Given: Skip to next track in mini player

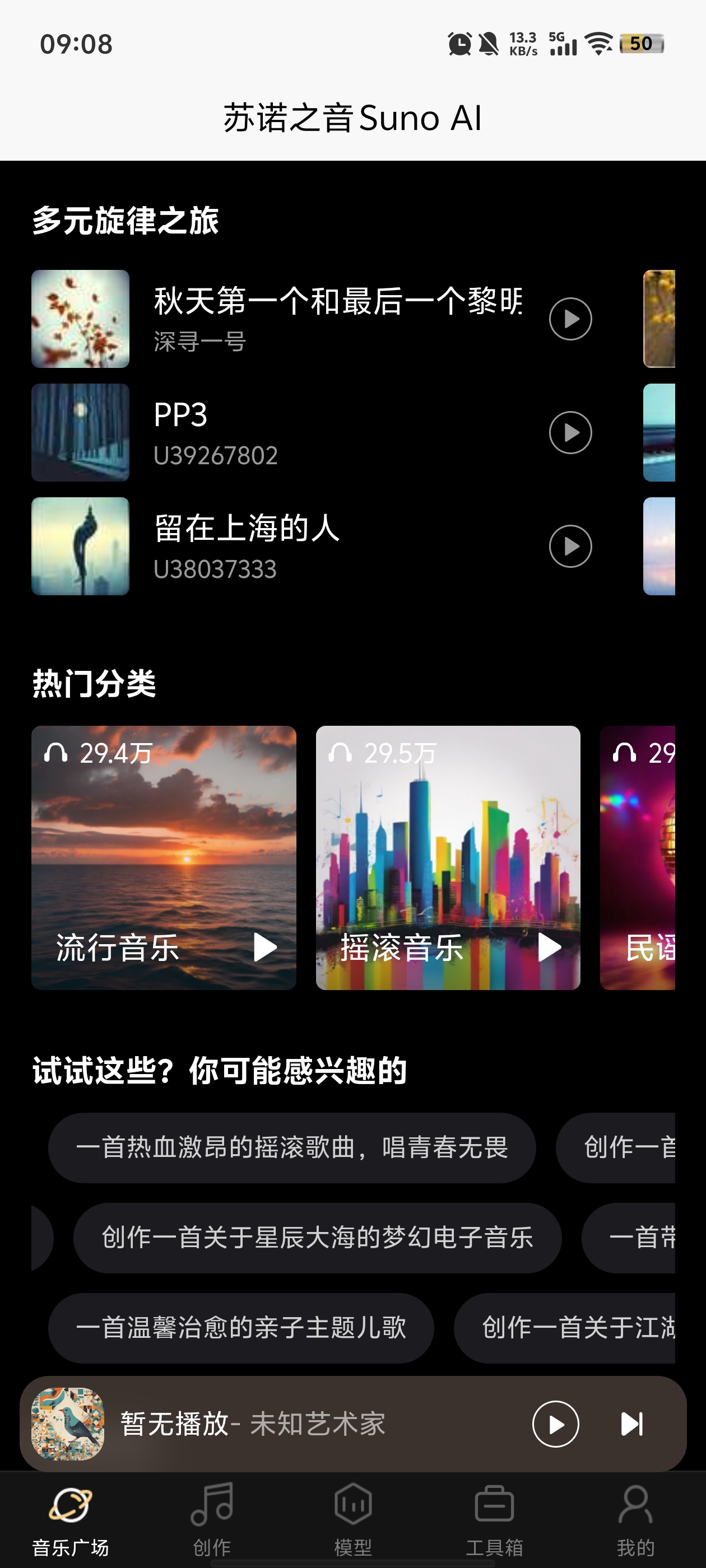Looking at the screenshot, I should point(631,1424).
